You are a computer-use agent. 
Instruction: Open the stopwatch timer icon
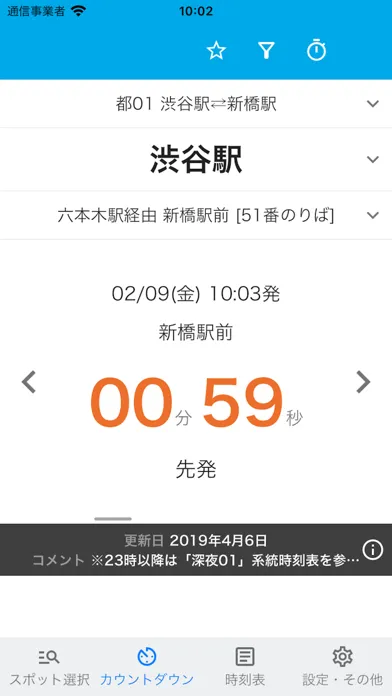(317, 50)
